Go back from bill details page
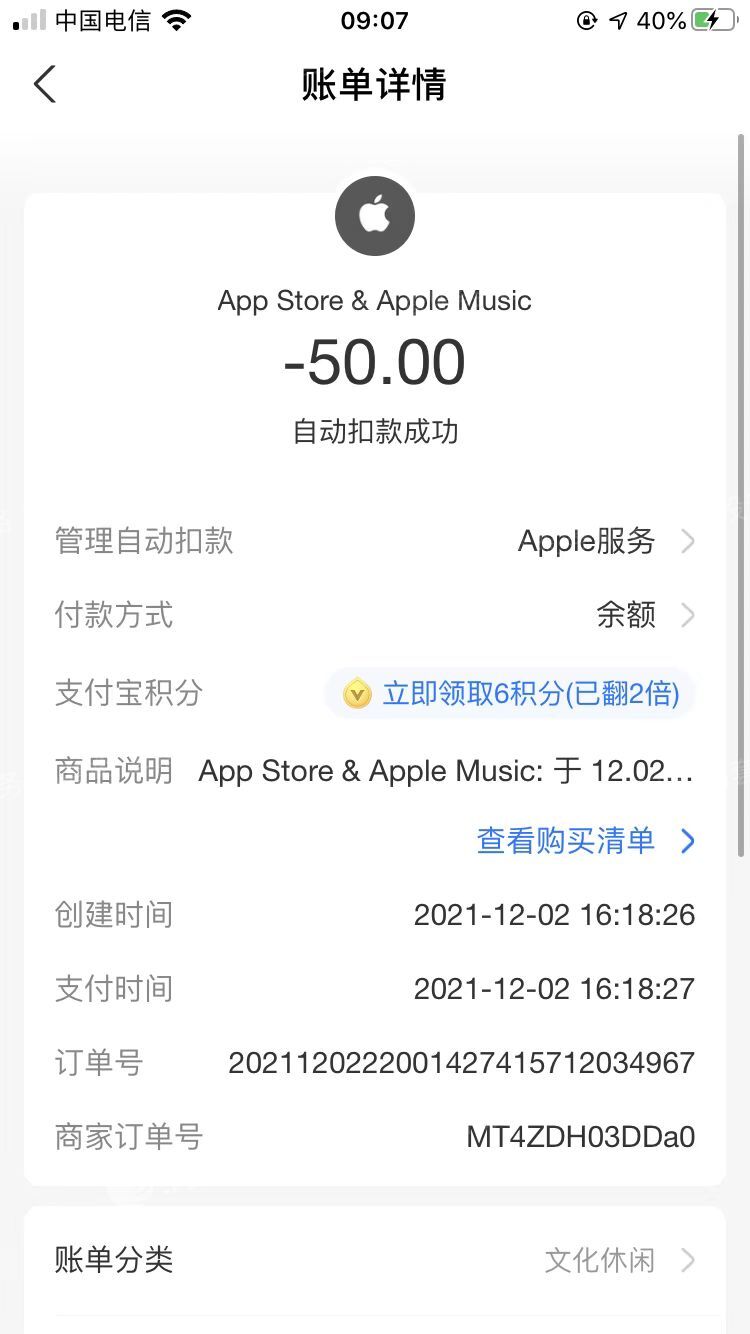 [x=45, y=84]
